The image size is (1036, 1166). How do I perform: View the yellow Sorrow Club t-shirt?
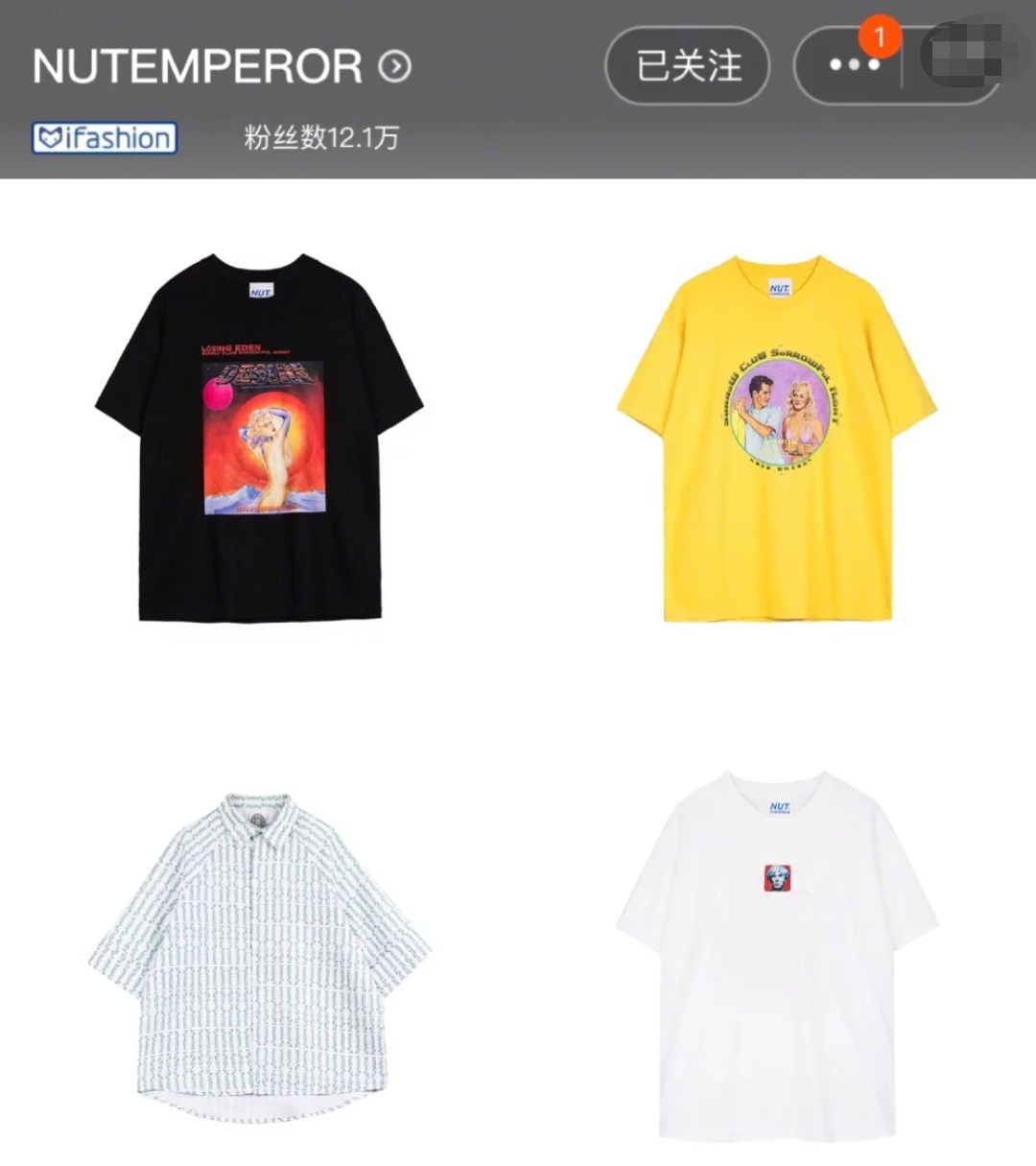pos(777,439)
